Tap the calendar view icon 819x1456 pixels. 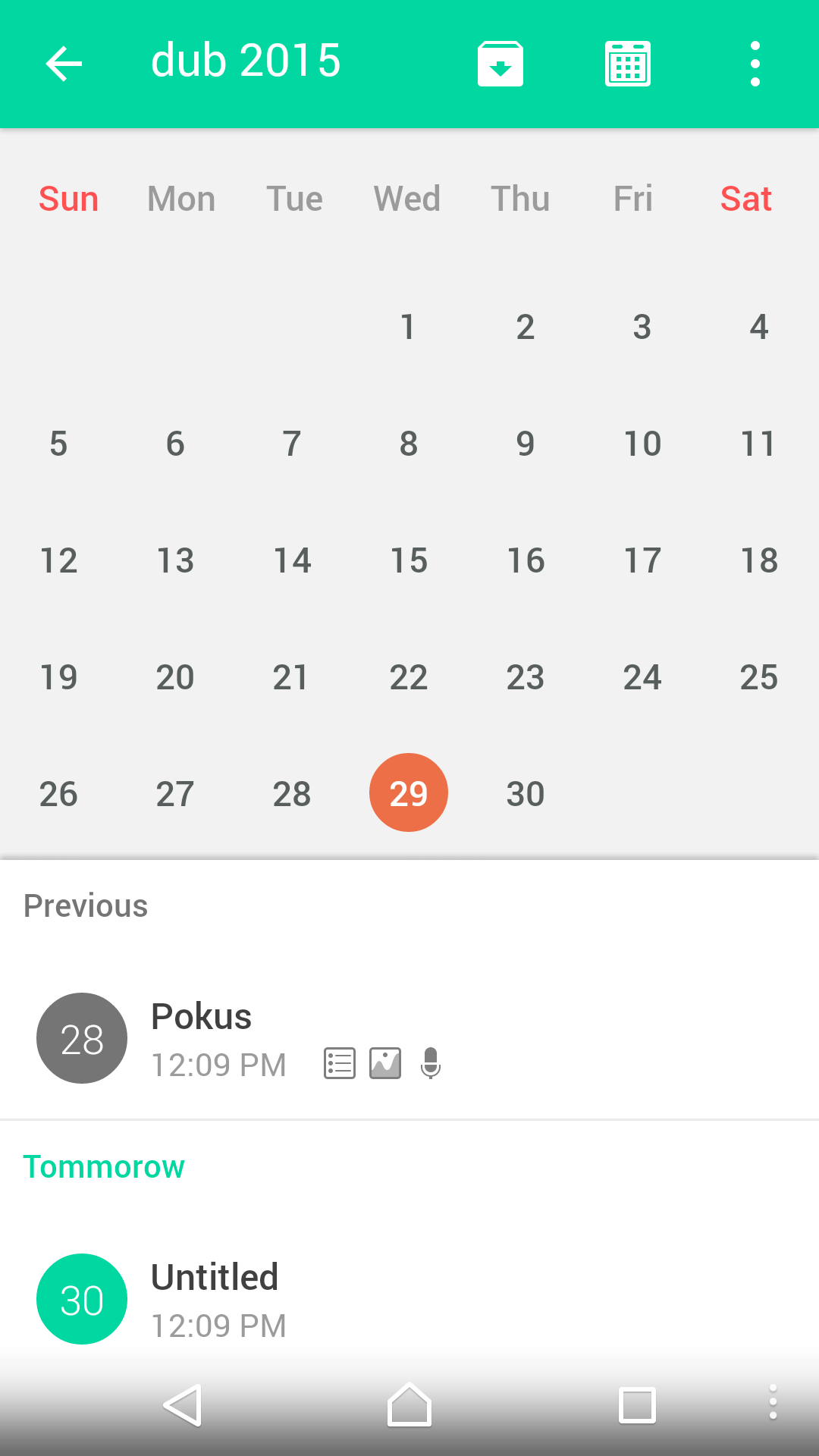628,64
